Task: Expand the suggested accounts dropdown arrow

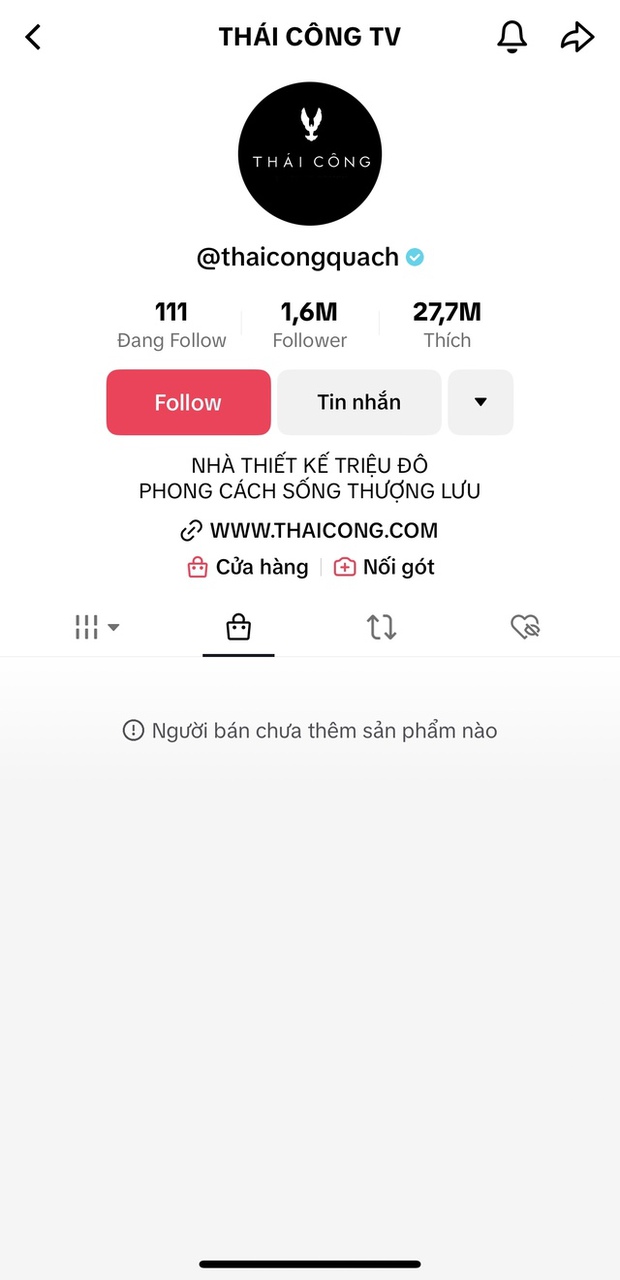Action: coord(480,402)
